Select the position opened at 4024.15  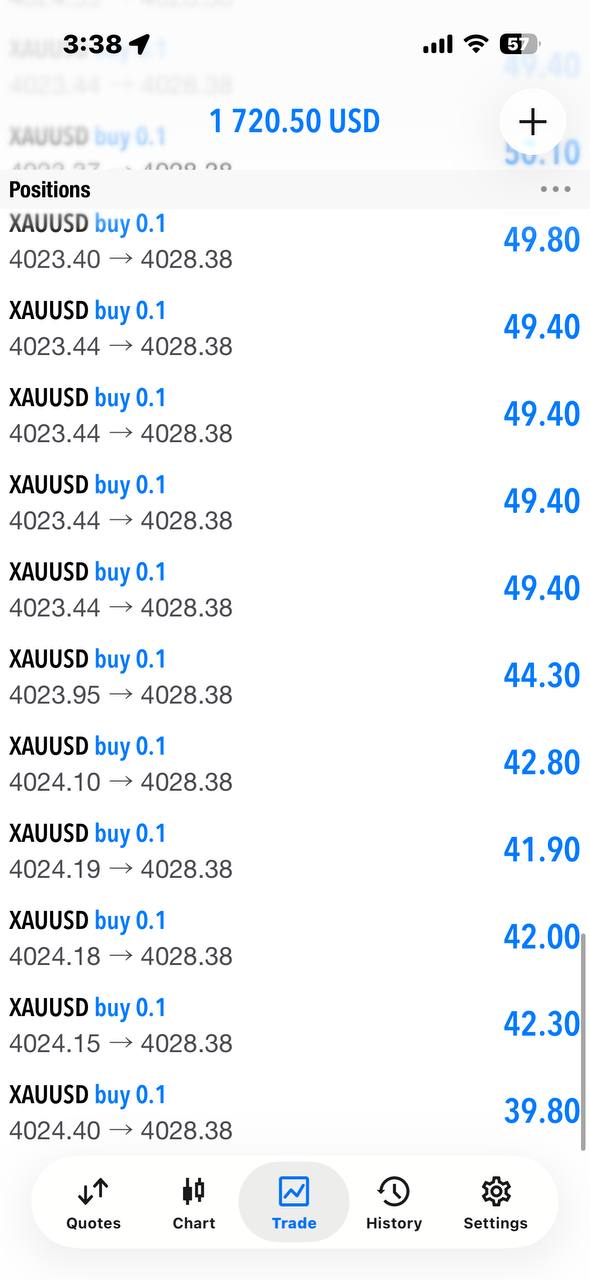295,1025
